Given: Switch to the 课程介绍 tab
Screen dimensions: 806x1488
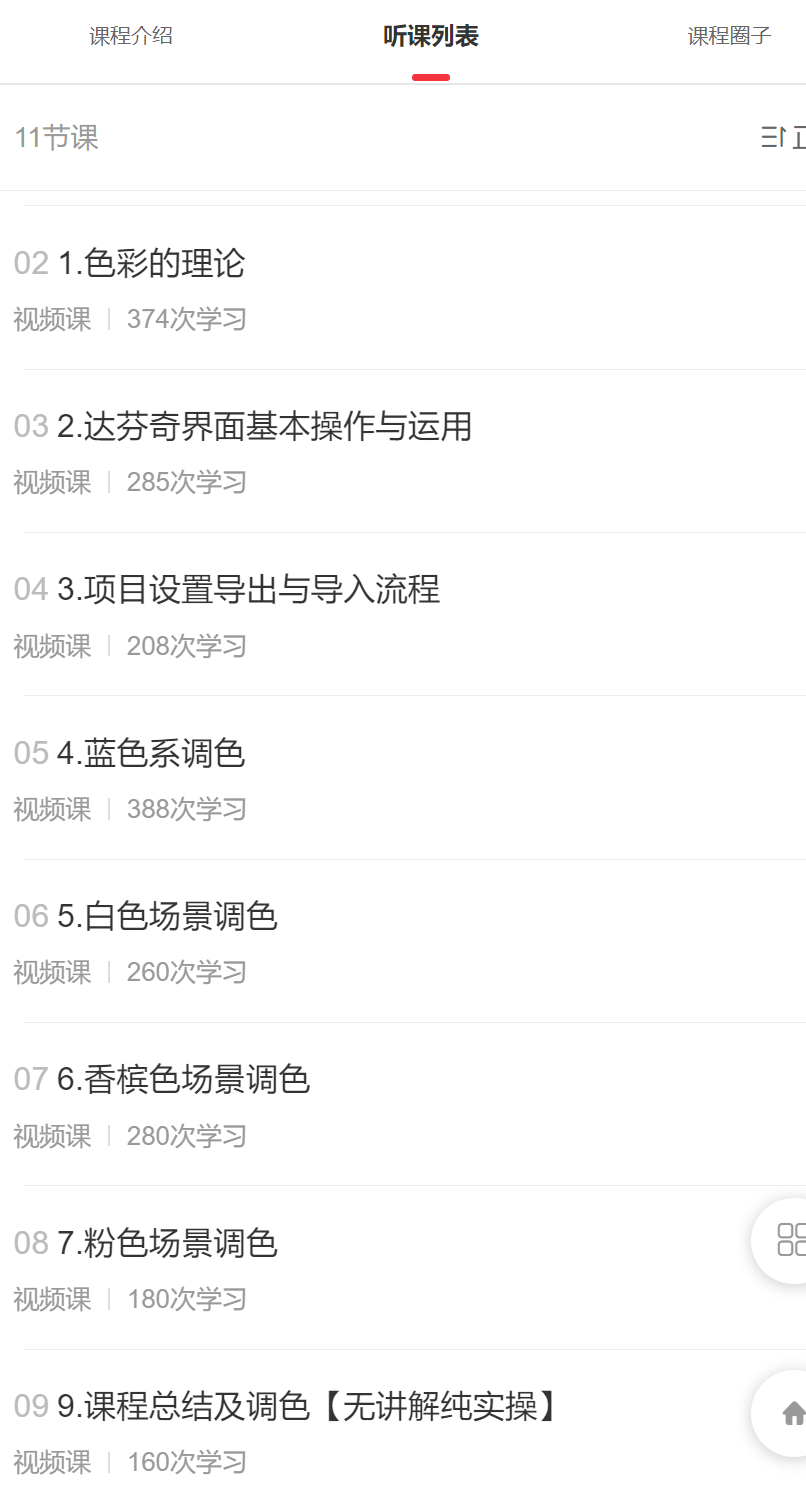Looking at the screenshot, I should tap(131, 37).
